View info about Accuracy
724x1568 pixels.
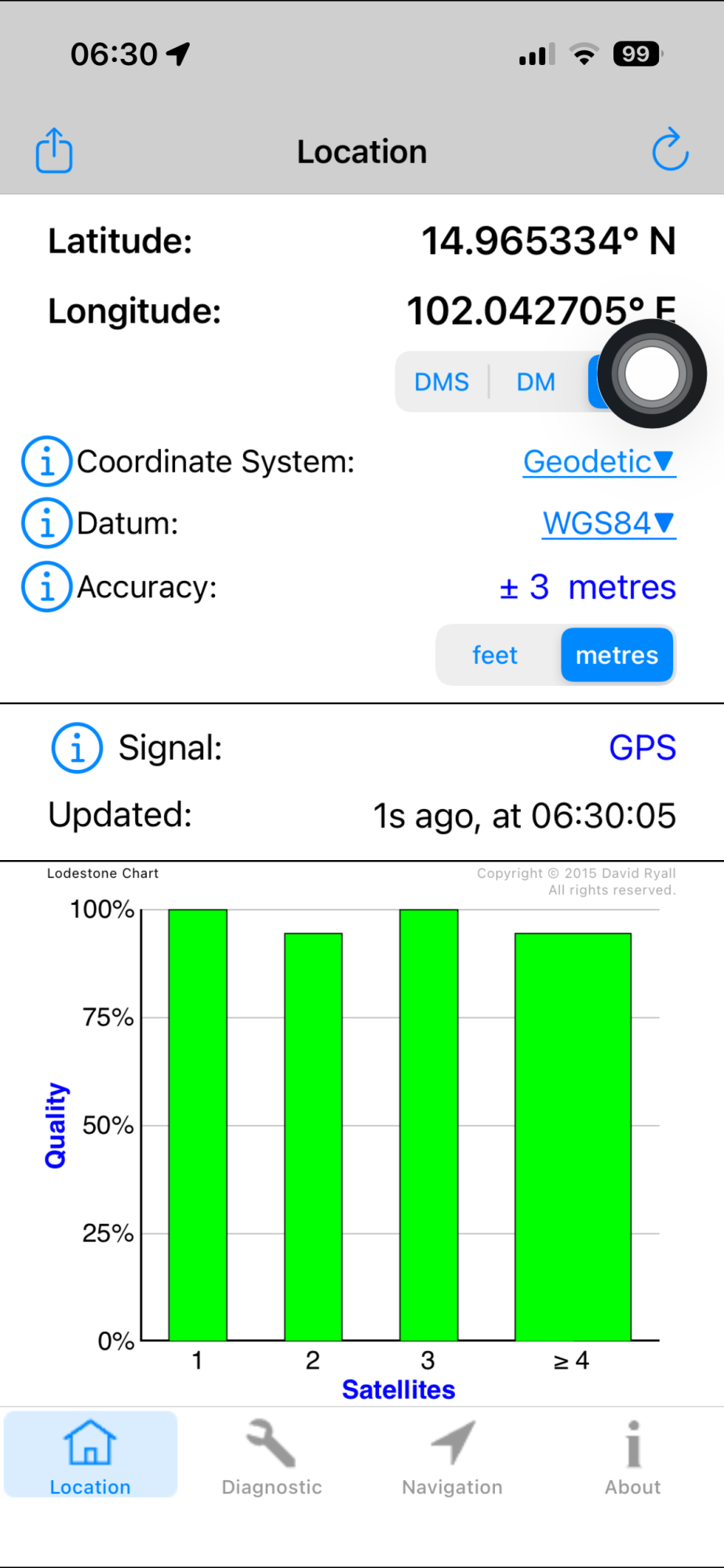[46, 586]
